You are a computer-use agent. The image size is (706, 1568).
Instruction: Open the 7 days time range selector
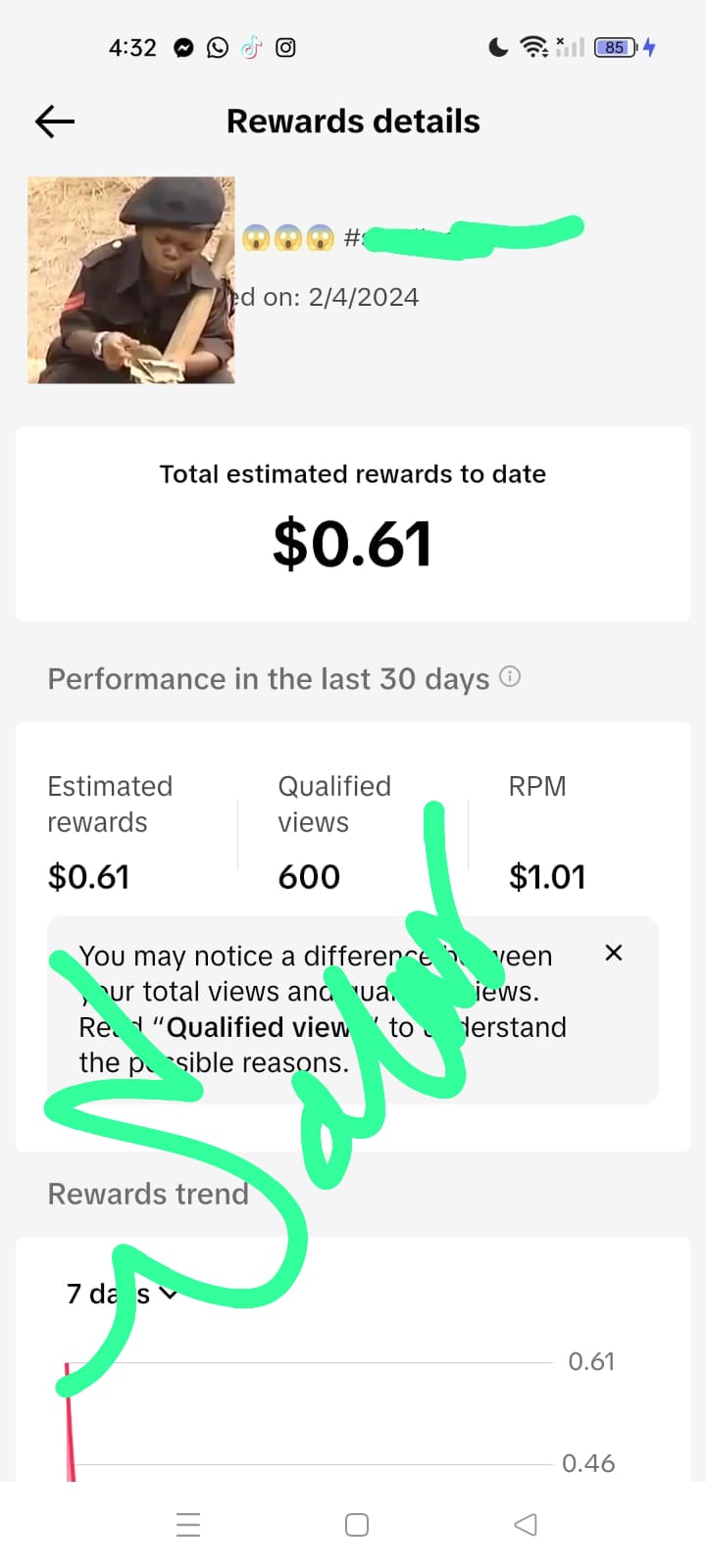[121, 1294]
